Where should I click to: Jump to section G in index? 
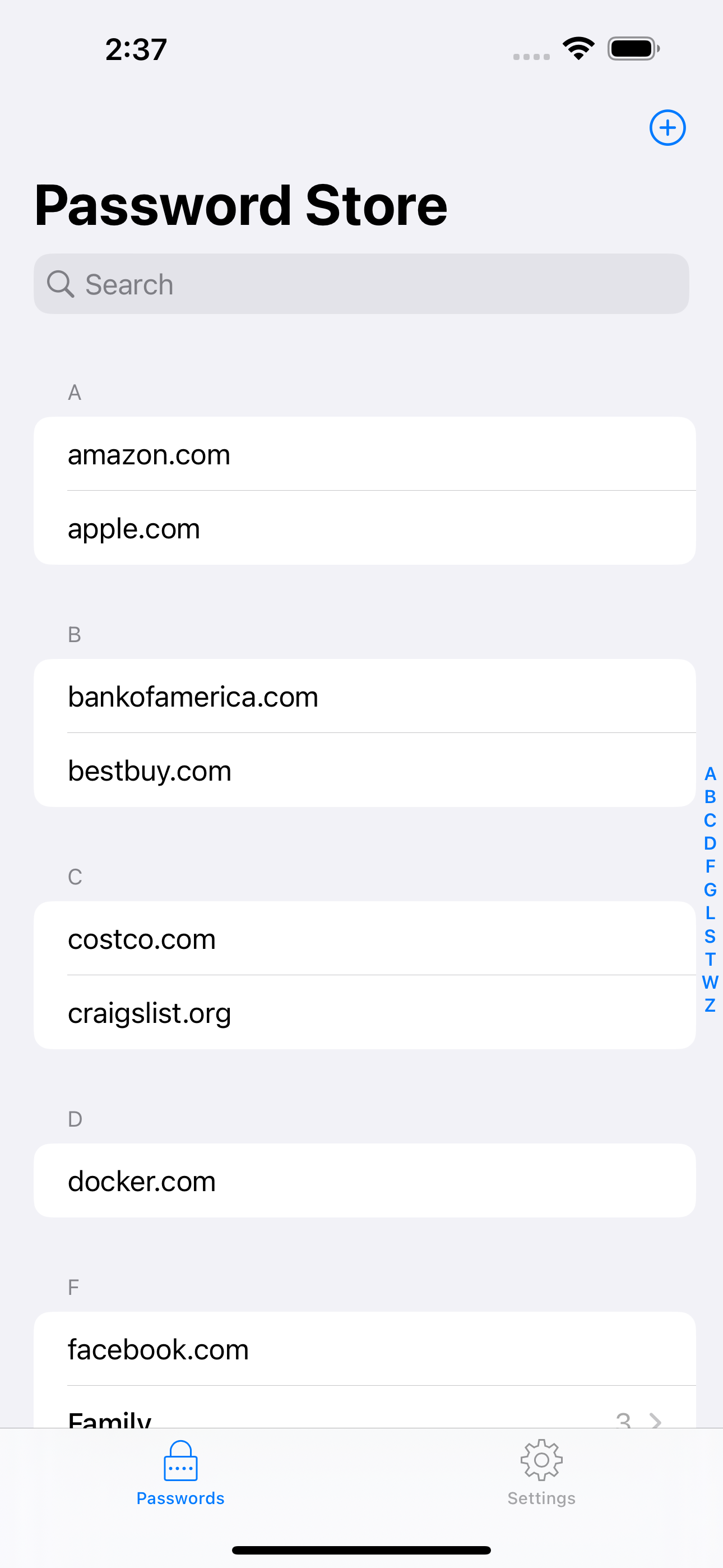[710, 890]
